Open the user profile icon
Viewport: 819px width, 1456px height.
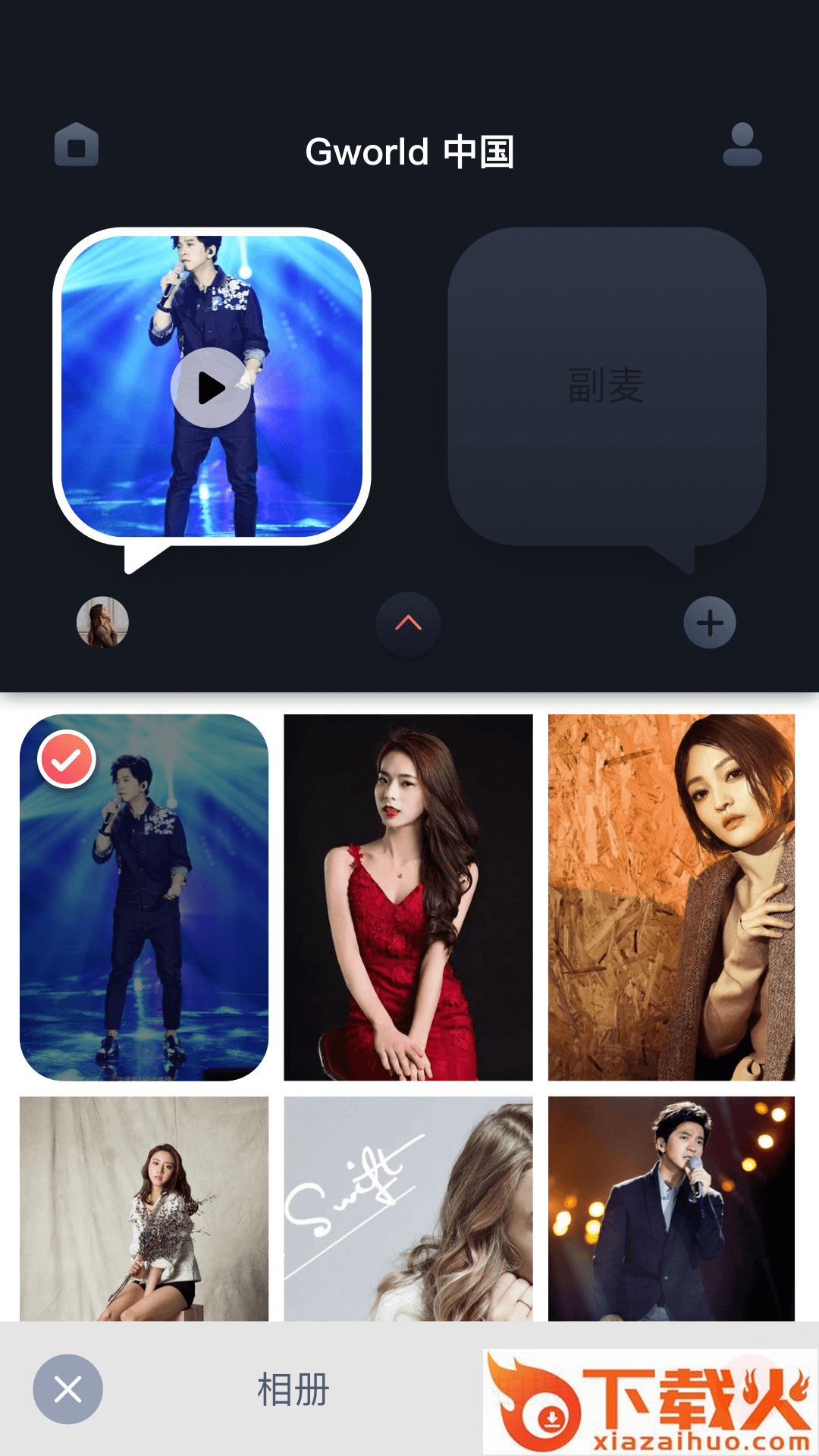(742, 144)
